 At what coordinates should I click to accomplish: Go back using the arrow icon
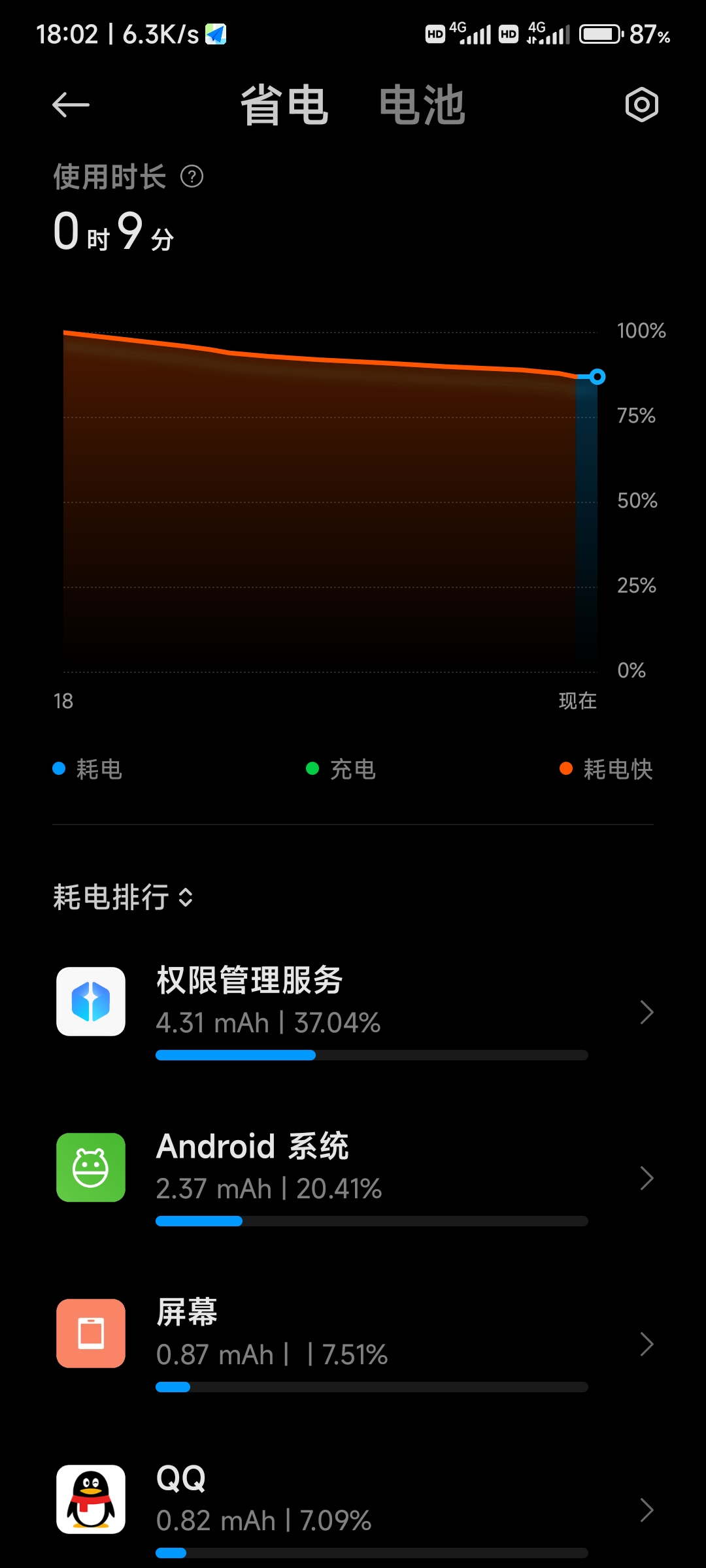71,105
